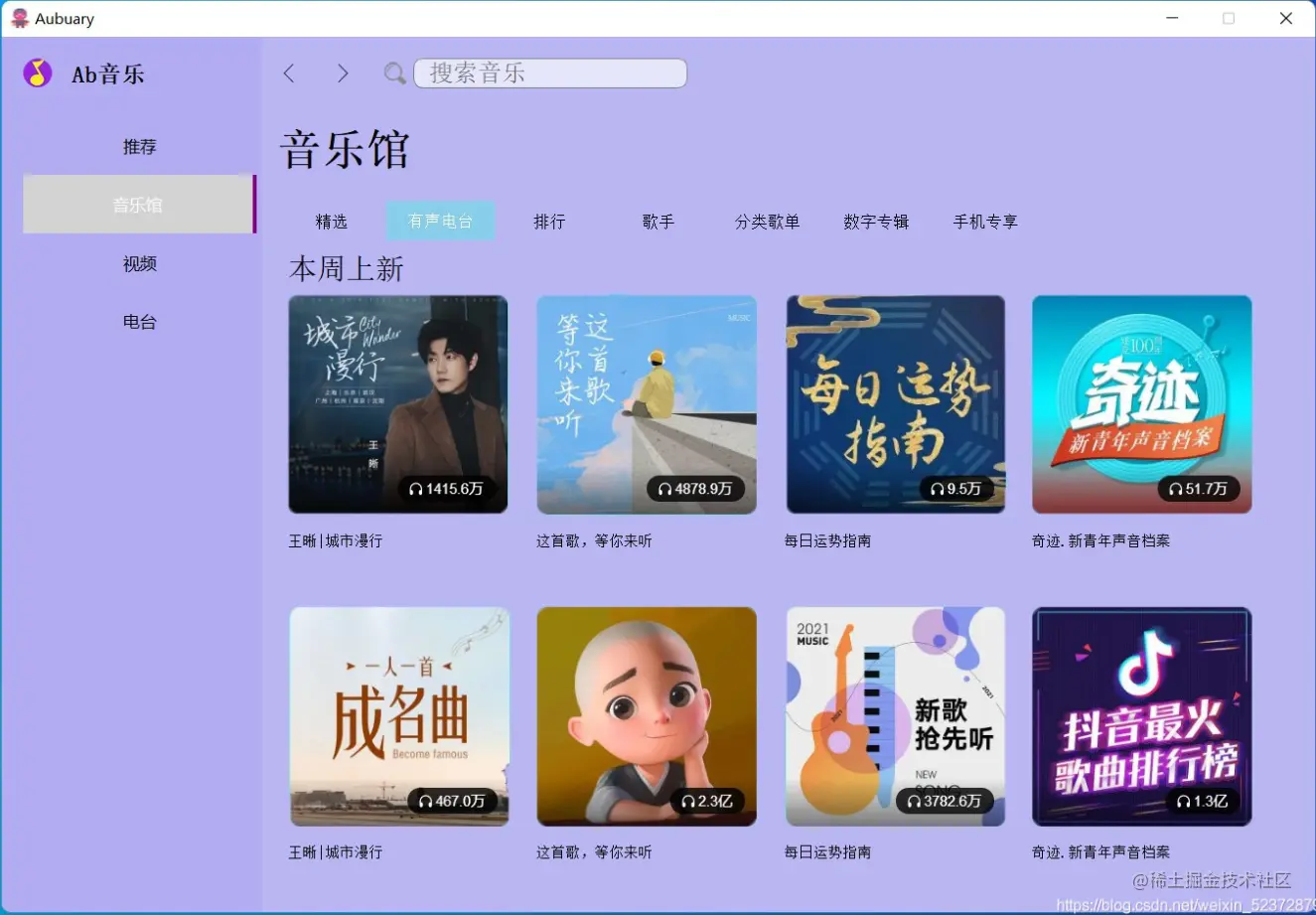Image resolution: width=1316 pixels, height=915 pixels.
Task: Open the 推荐 sidebar section
Action: click(139, 147)
